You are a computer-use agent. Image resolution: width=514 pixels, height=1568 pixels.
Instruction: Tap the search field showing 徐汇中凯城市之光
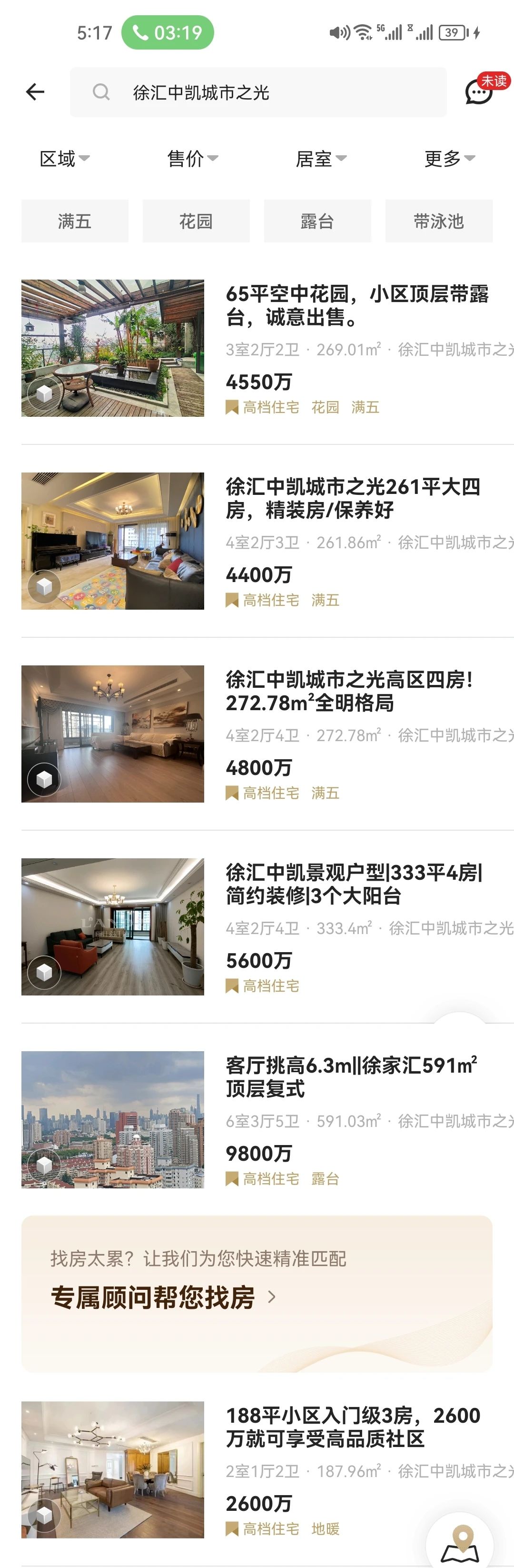(x=258, y=92)
